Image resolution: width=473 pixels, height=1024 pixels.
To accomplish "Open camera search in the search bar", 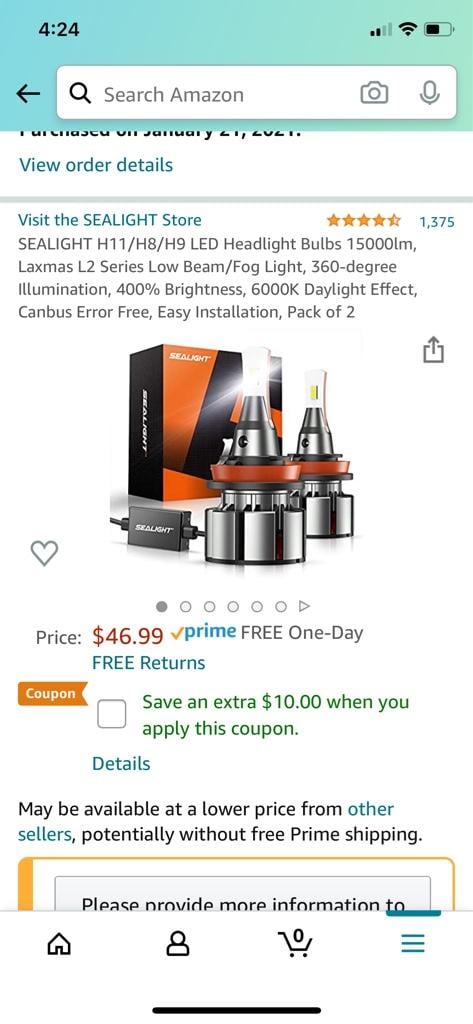I will point(374,93).
